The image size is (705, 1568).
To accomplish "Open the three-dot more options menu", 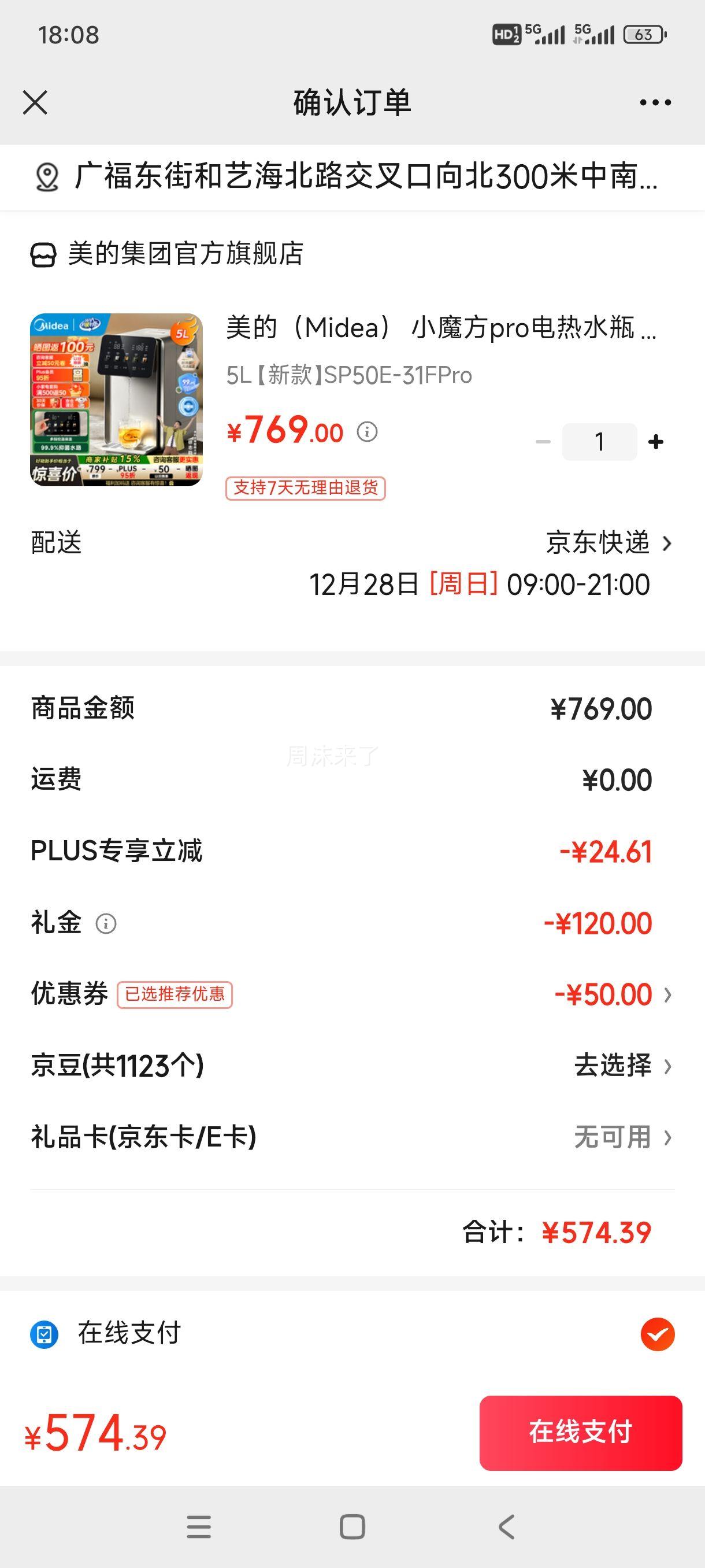I will click(655, 102).
